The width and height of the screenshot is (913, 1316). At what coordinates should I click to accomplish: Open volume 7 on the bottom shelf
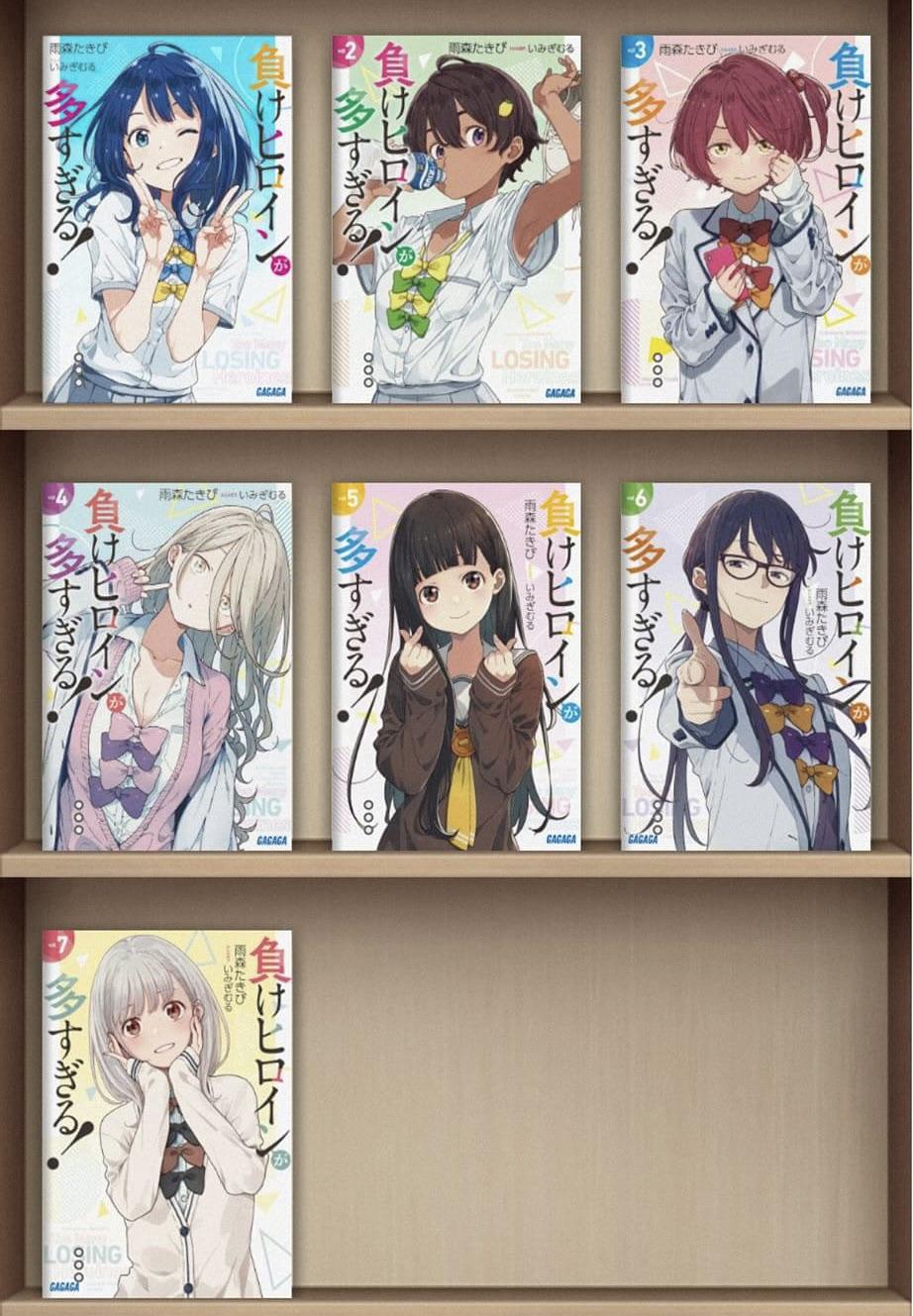pos(167,1114)
